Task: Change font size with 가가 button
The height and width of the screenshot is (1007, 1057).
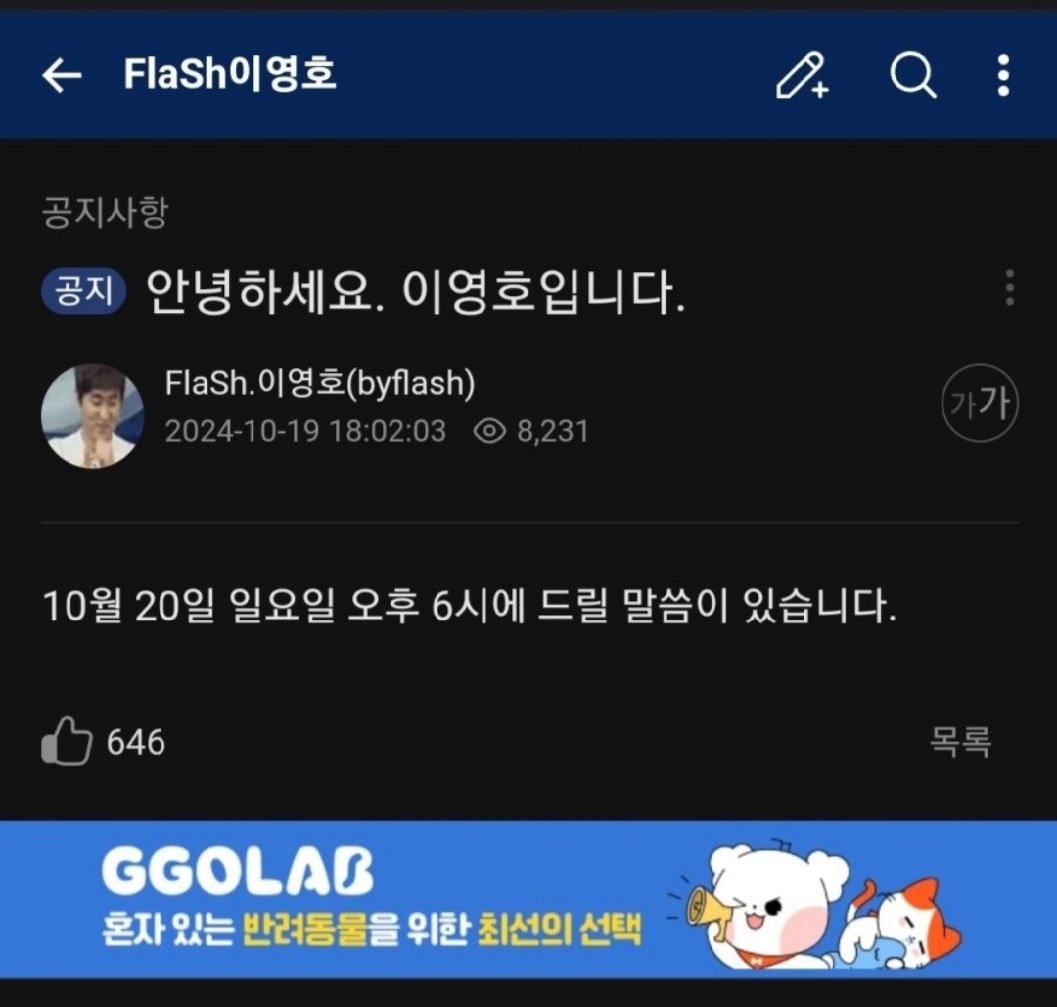Action: coord(979,404)
